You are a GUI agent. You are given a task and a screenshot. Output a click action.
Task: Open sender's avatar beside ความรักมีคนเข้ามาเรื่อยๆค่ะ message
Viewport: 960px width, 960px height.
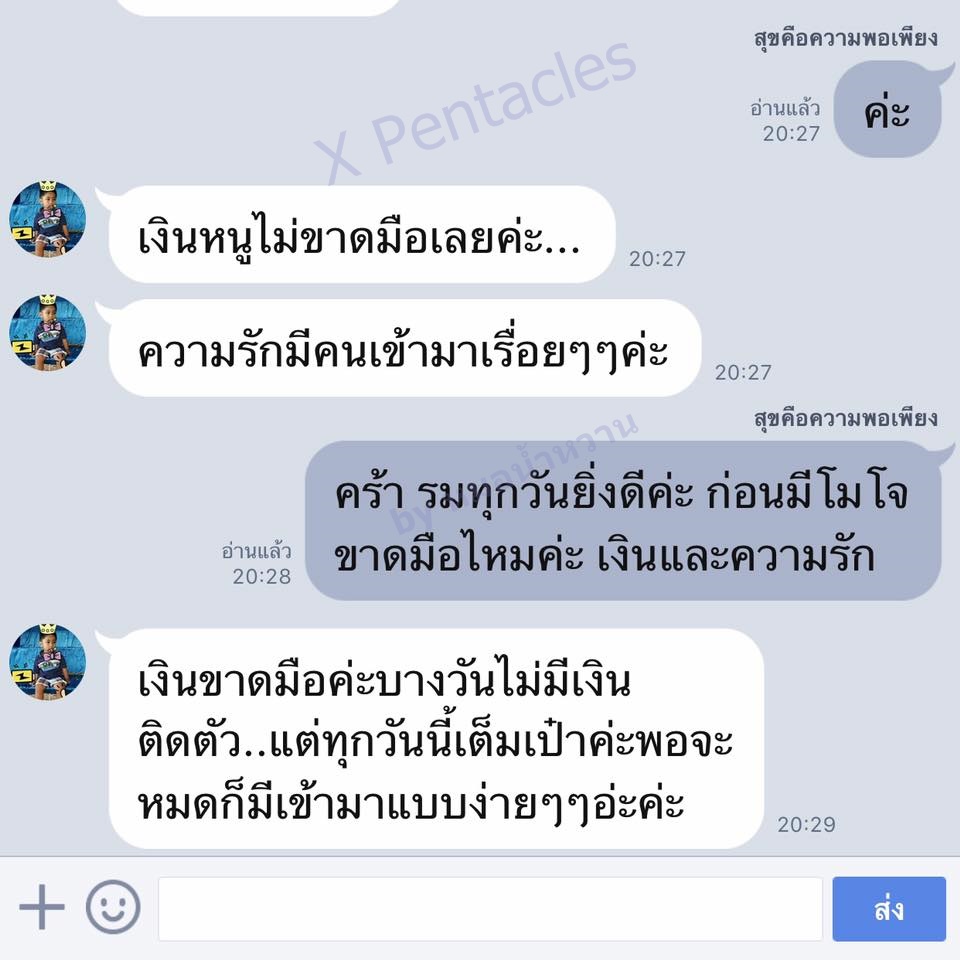[x=48, y=332]
